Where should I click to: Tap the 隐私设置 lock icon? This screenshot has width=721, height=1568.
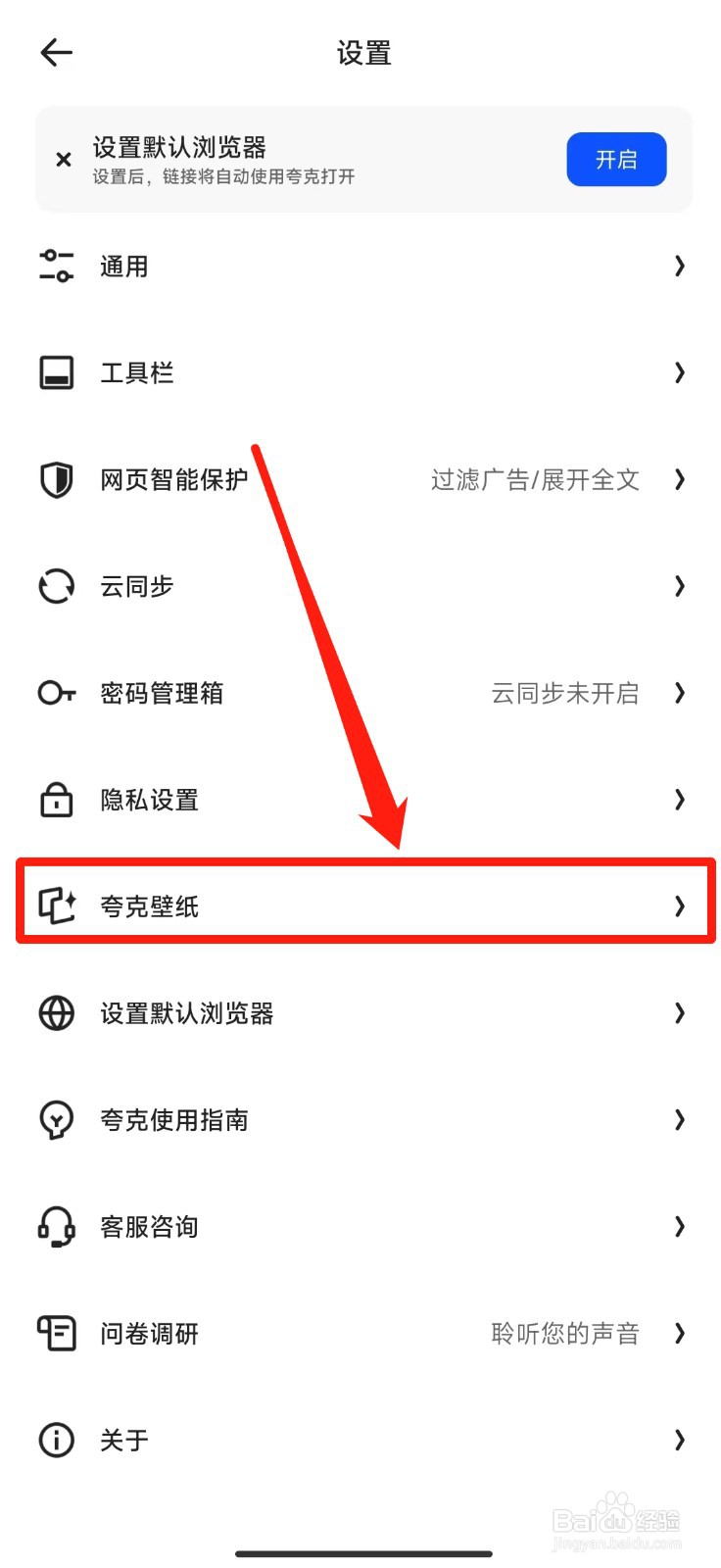pos(56,800)
